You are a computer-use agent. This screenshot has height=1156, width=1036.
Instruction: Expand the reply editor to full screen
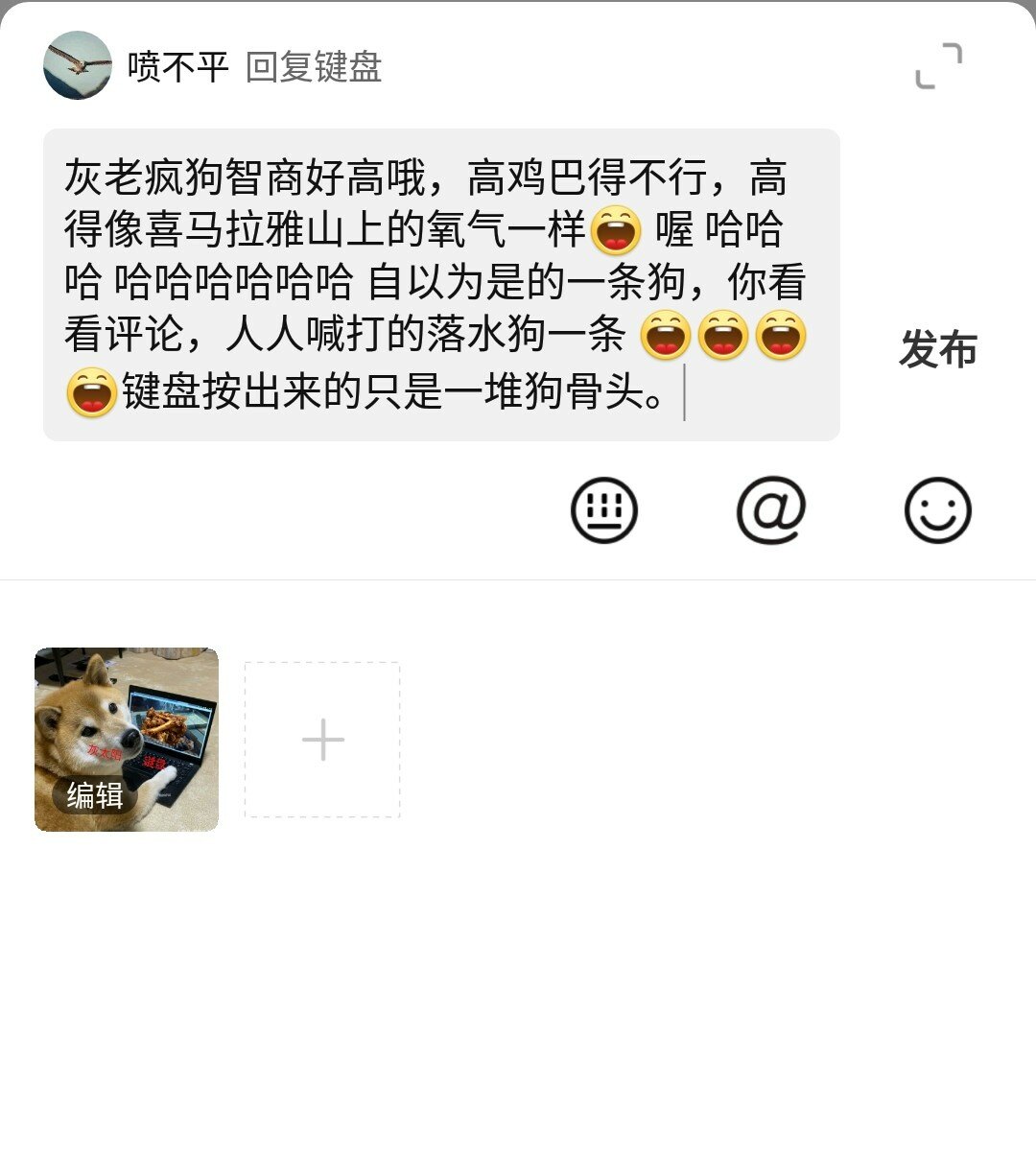point(938,66)
